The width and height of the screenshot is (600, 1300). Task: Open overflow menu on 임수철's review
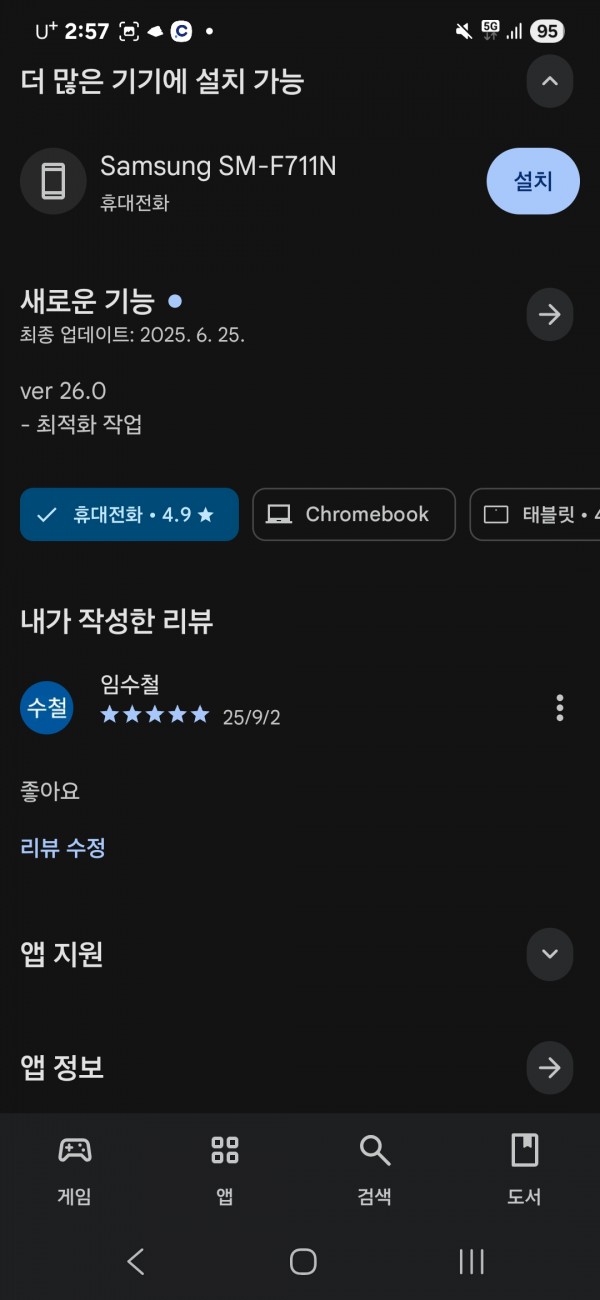click(x=559, y=708)
